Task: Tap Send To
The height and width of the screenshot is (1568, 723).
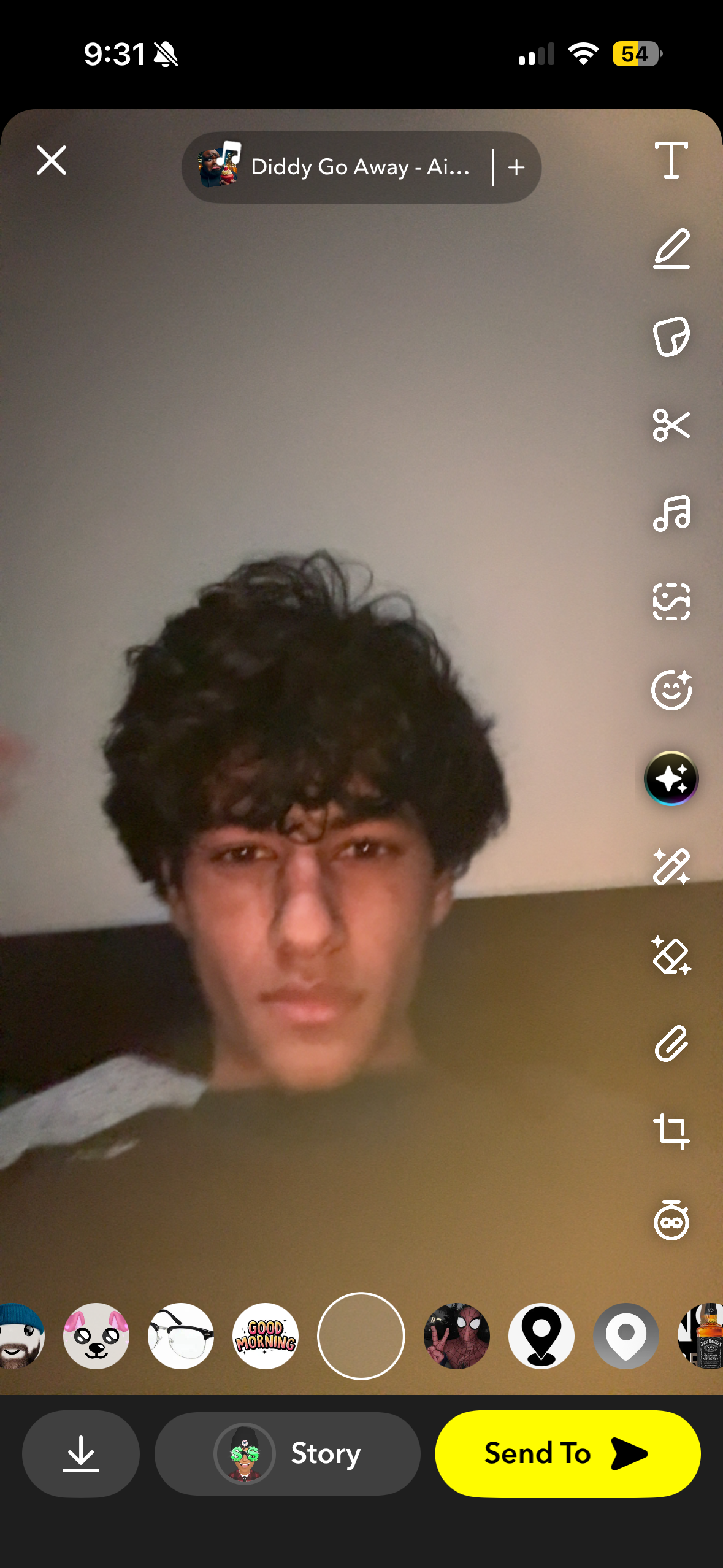Action: click(x=567, y=1453)
